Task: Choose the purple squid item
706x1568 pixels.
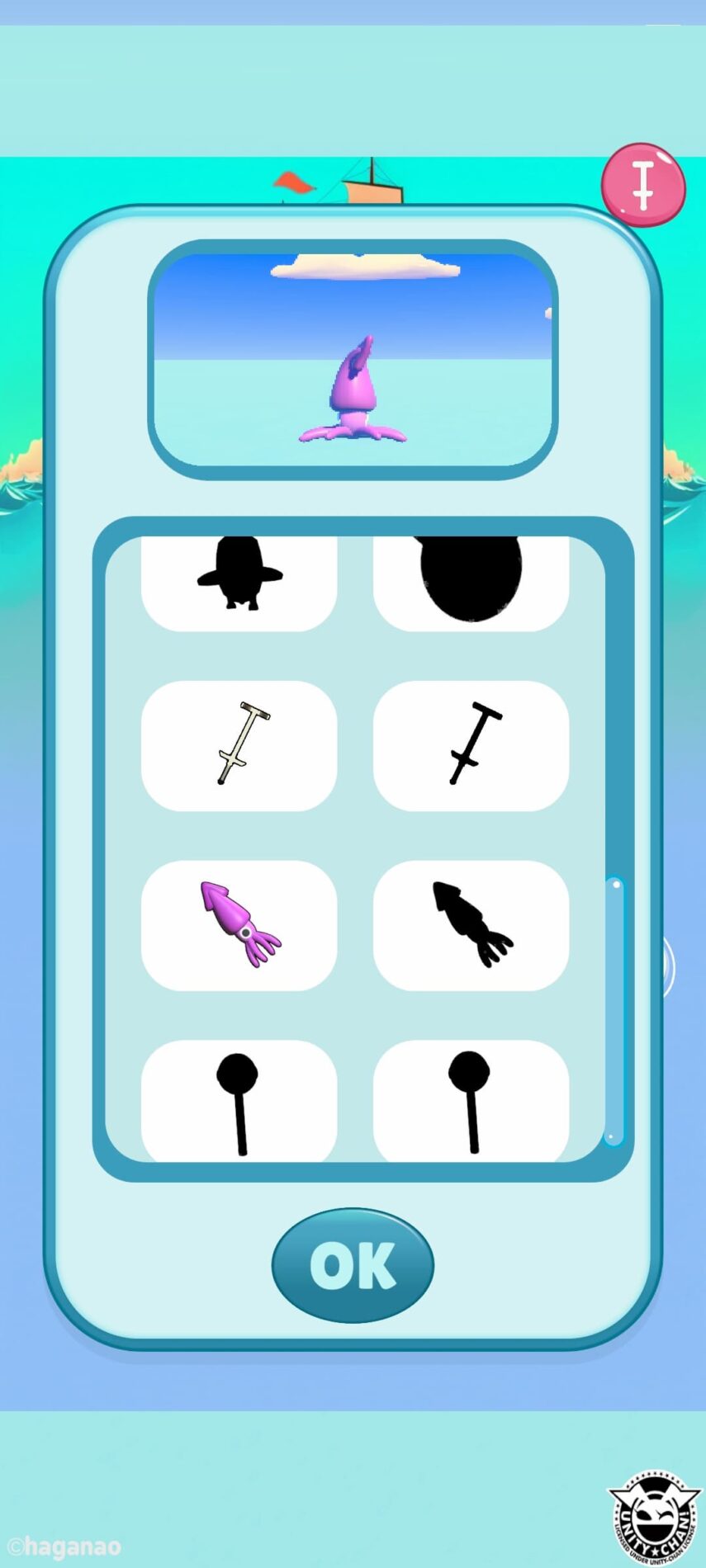Action: (239, 925)
